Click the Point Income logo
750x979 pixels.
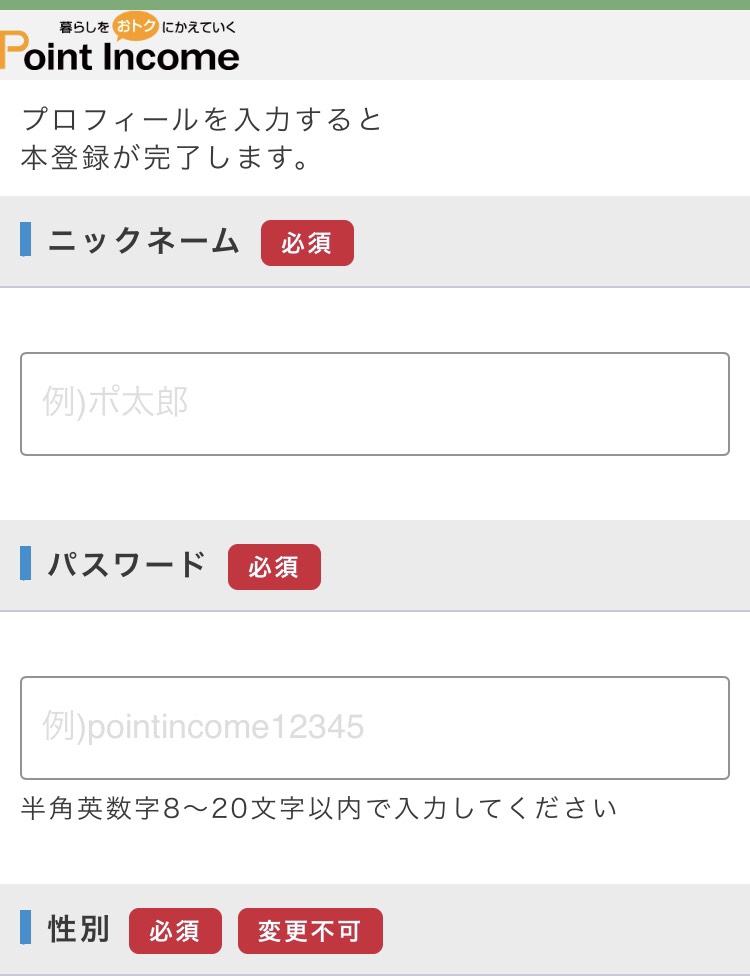(x=120, y=55)
